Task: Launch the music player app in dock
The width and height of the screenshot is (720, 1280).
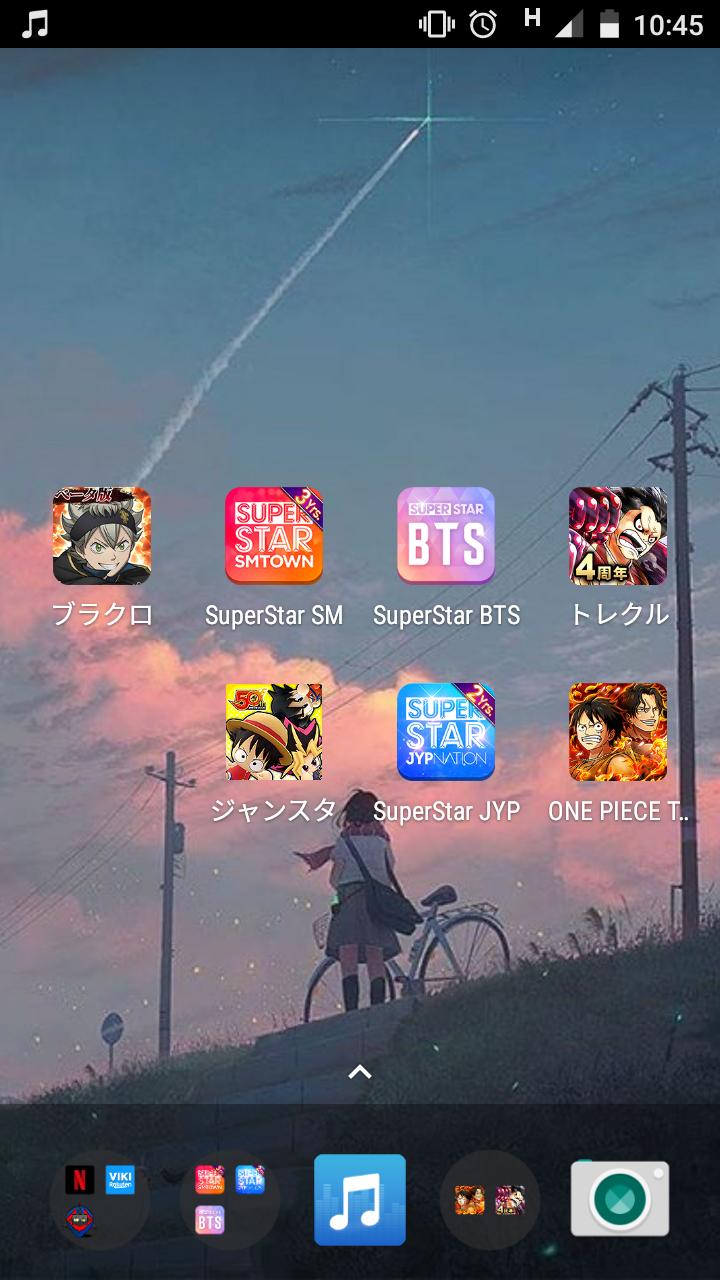Action: tap(360, 1200)
